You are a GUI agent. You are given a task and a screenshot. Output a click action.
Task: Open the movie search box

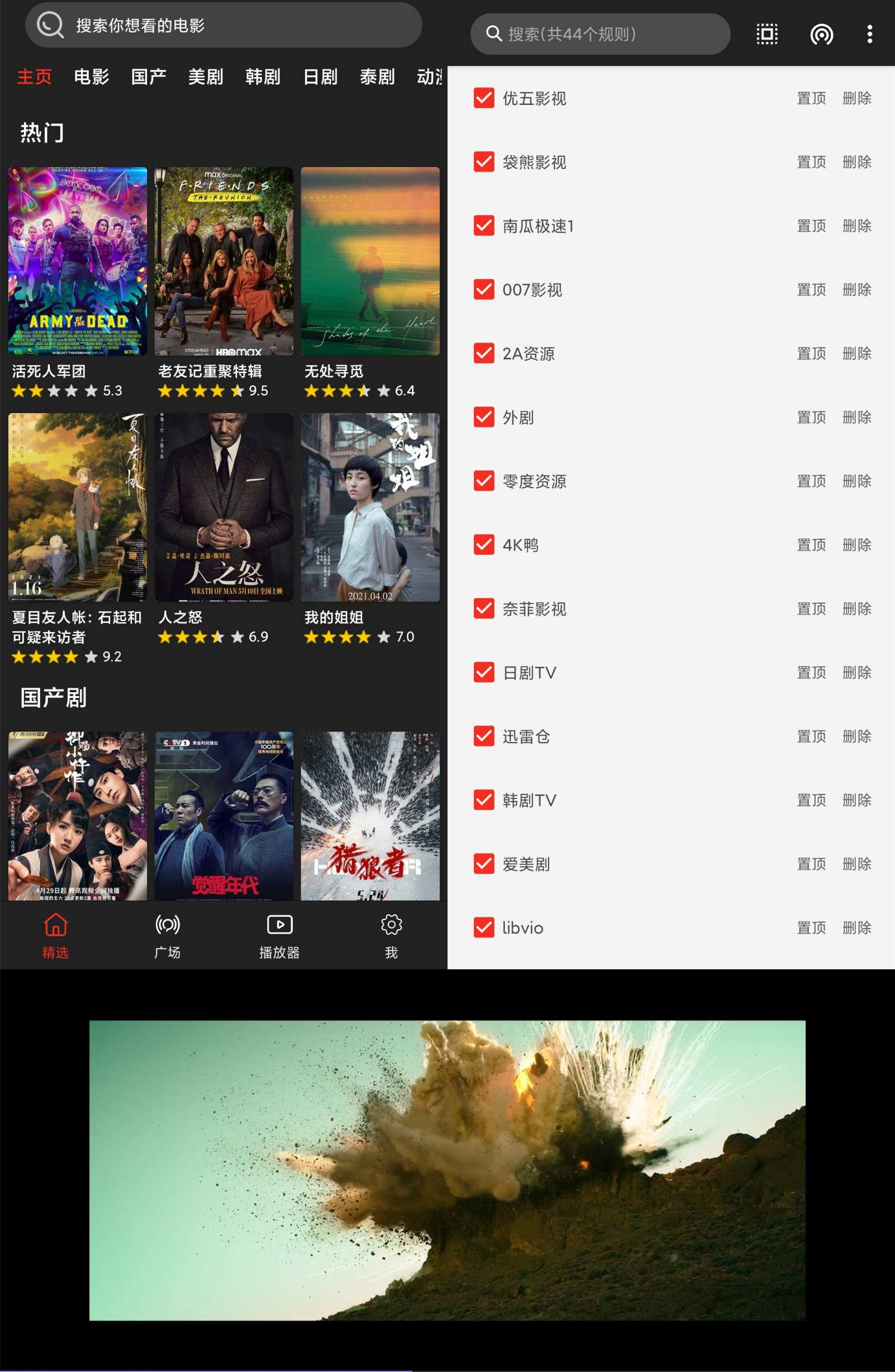(x=223, y=26)
